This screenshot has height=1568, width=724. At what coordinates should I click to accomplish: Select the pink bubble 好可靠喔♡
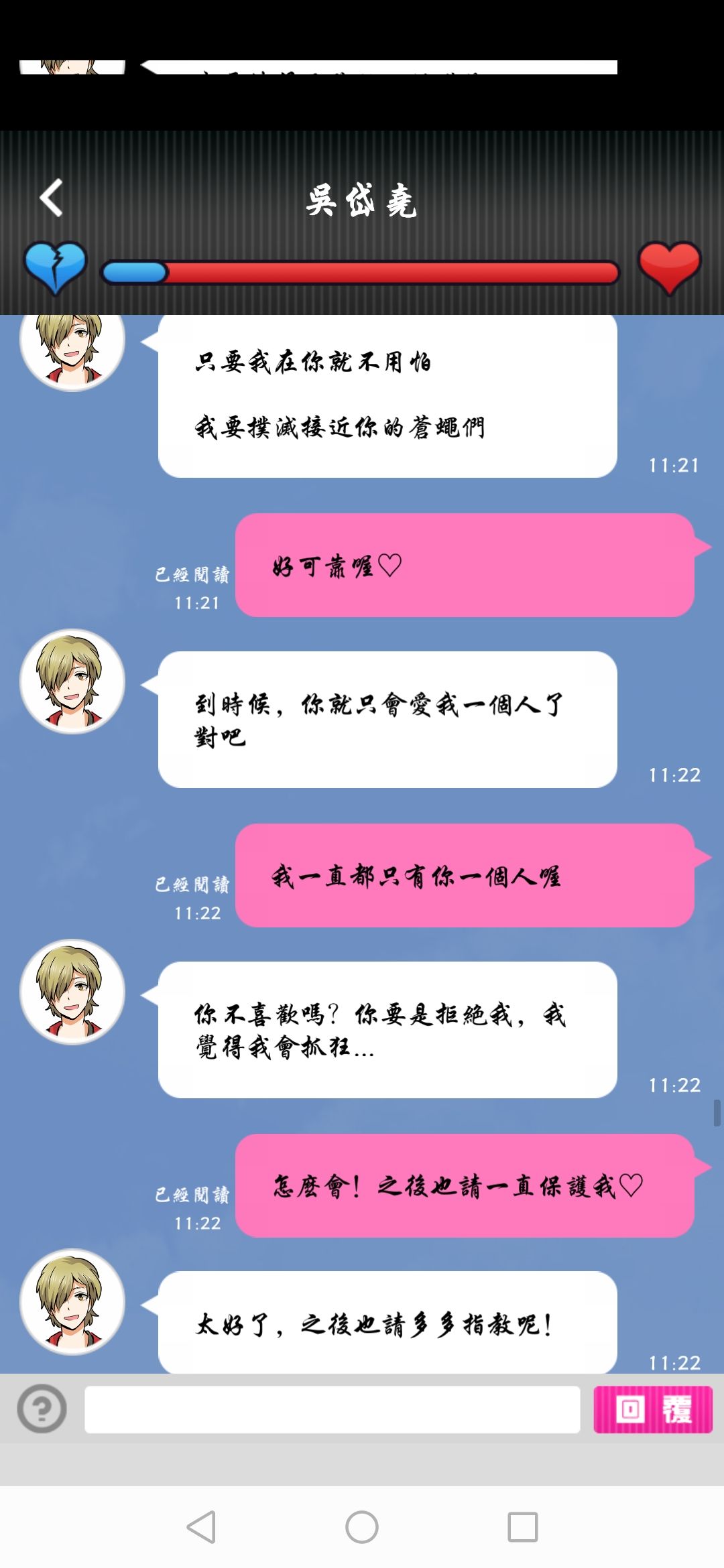click(x=469, y=566)
